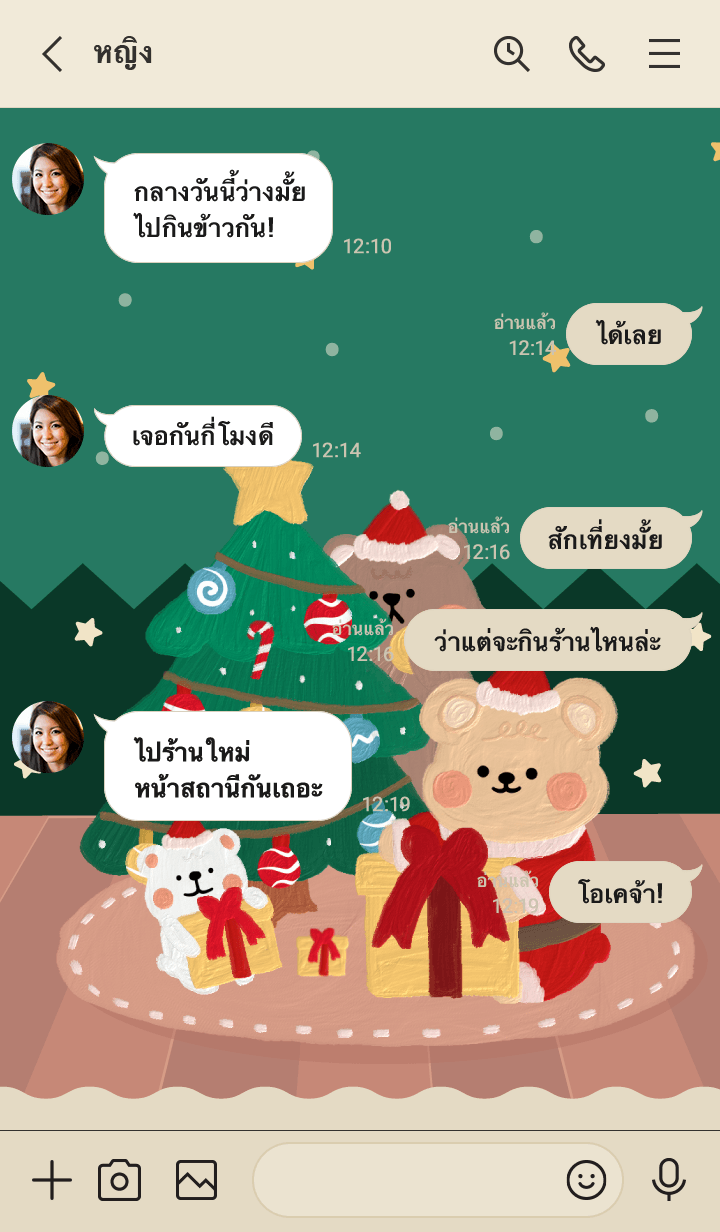The width and height of the screenshot is (720, 1232).
Task: Start a voice call with หญิง
Action: 587,54
